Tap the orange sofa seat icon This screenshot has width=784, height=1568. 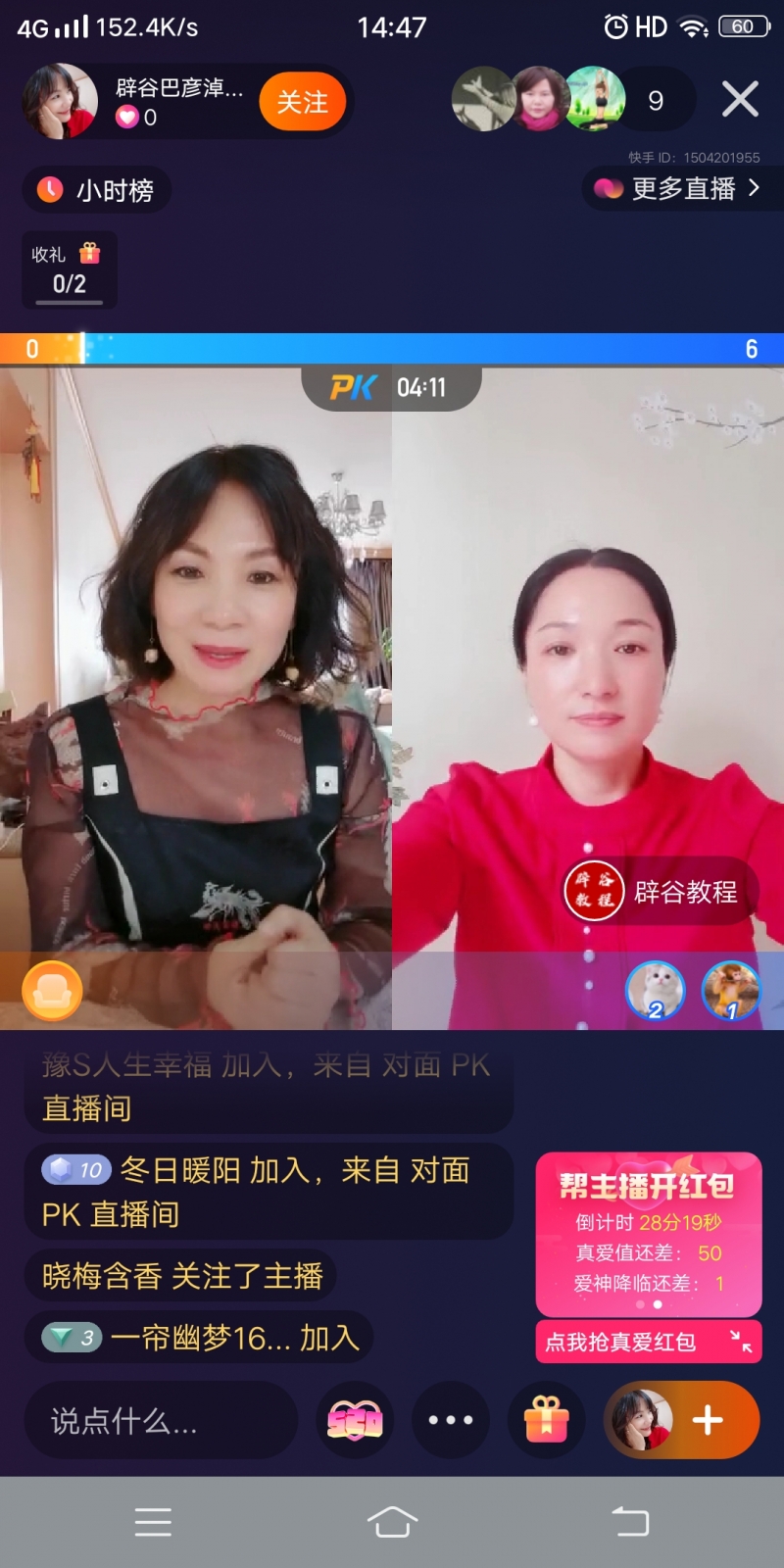(52, 992)
